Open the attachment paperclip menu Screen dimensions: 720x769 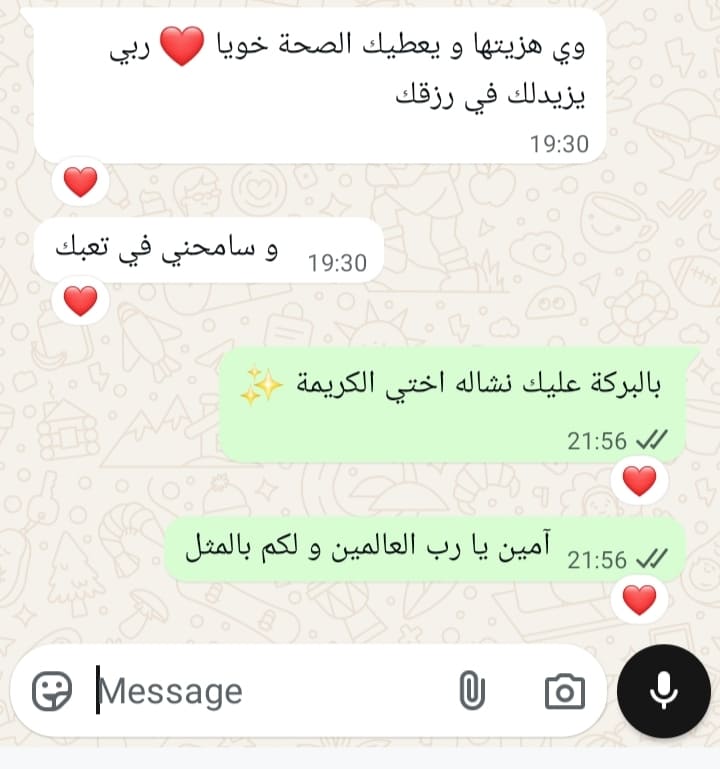click(x=472, y=691)
